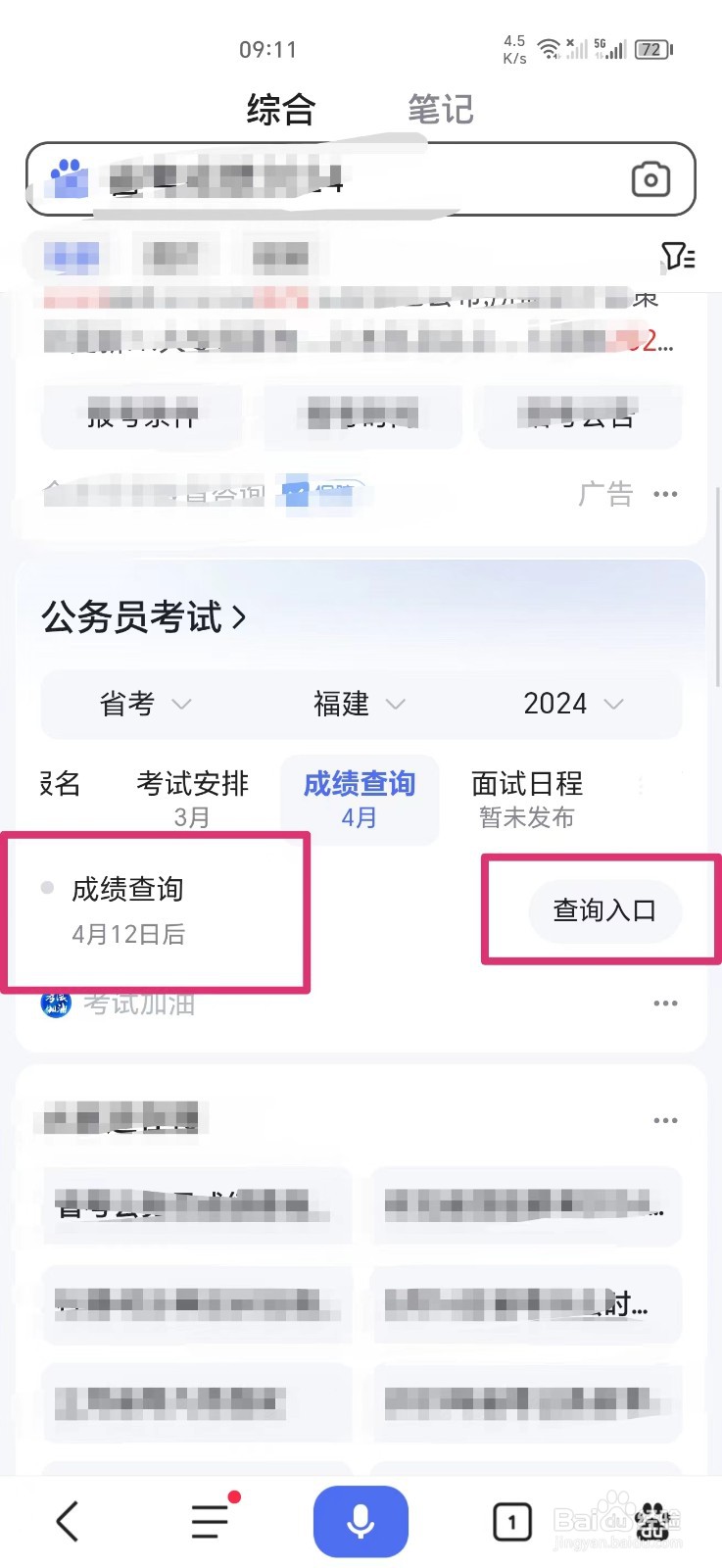Open the menu list icon with red dot

click(210, 1522)
